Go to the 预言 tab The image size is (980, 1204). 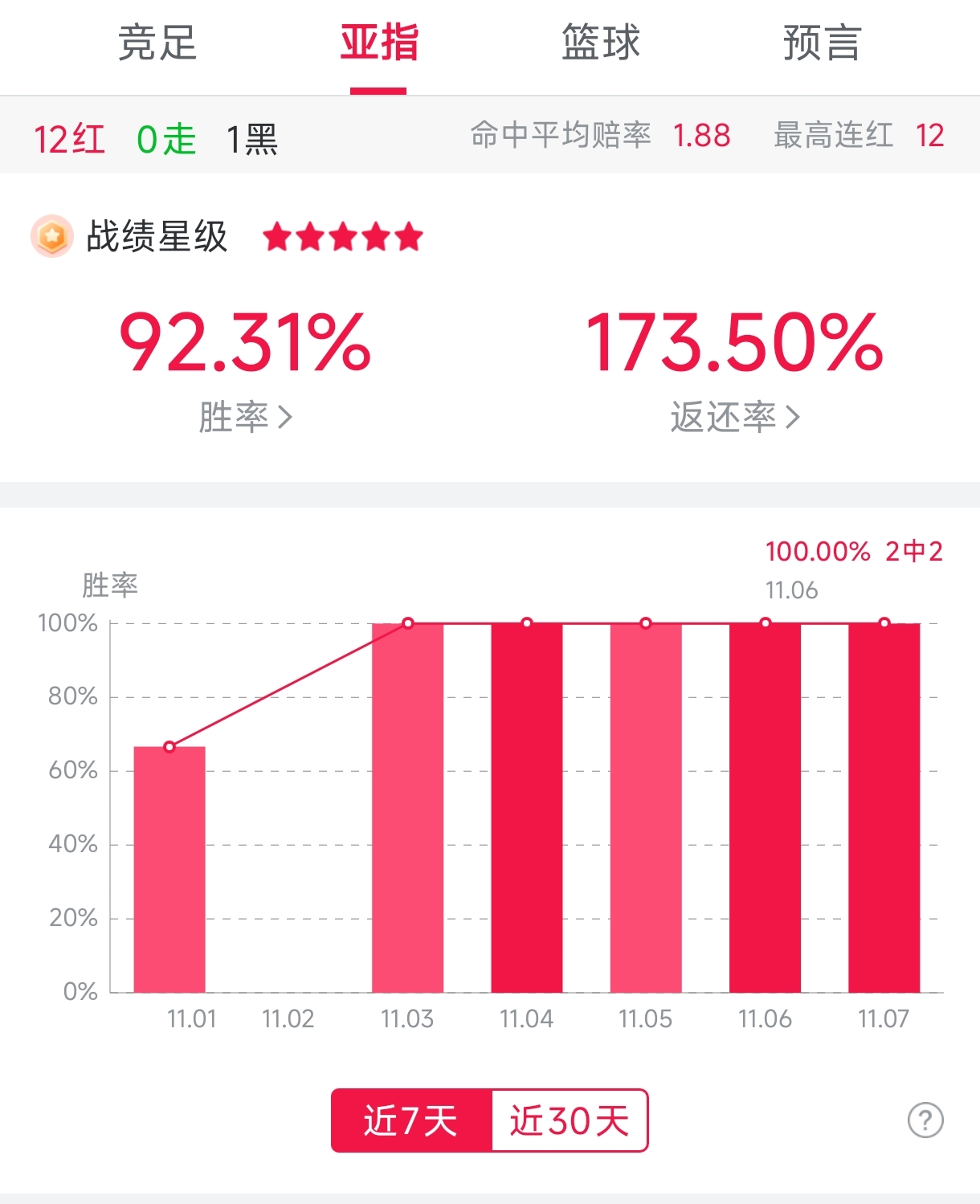click(x=822, y=43)
